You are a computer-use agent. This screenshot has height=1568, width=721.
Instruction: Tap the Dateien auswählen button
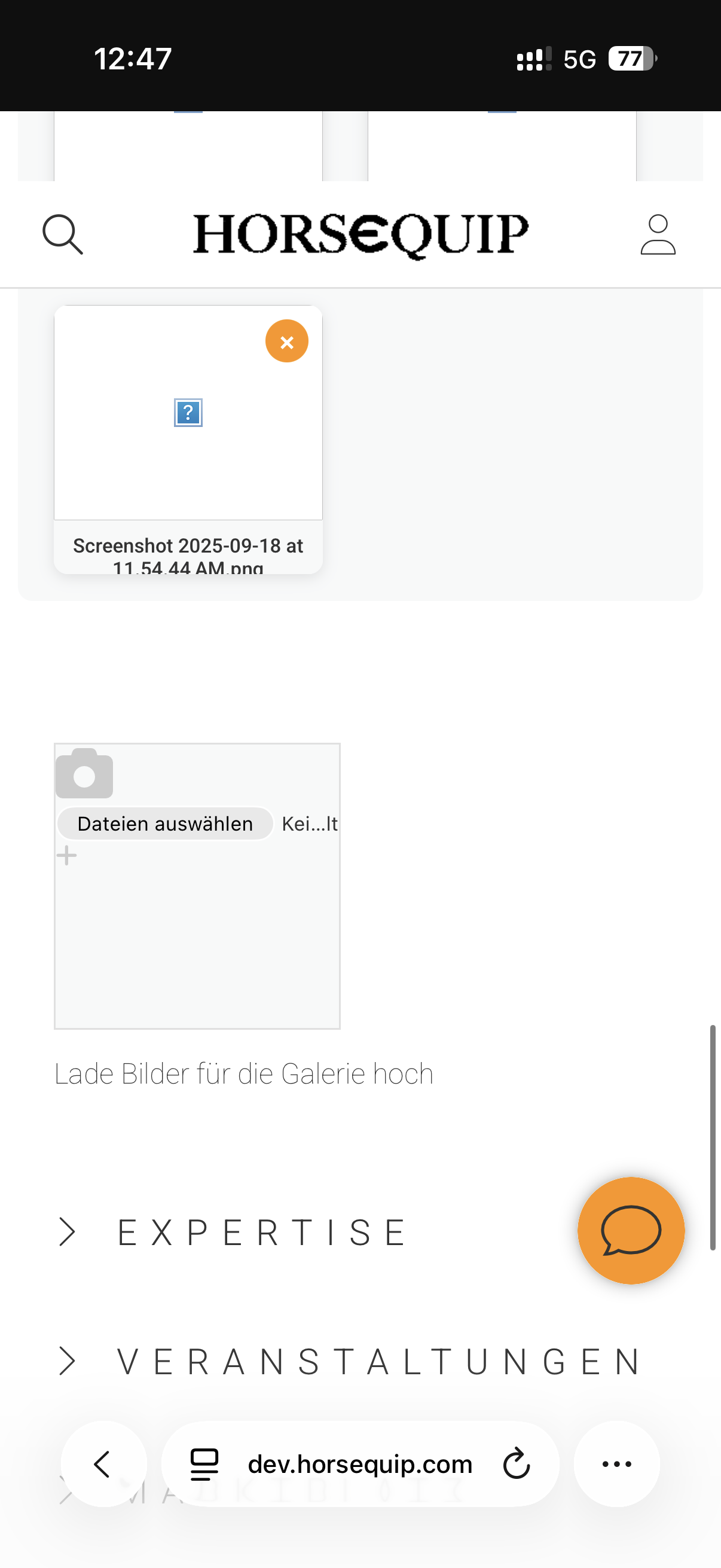coord(165,823)
